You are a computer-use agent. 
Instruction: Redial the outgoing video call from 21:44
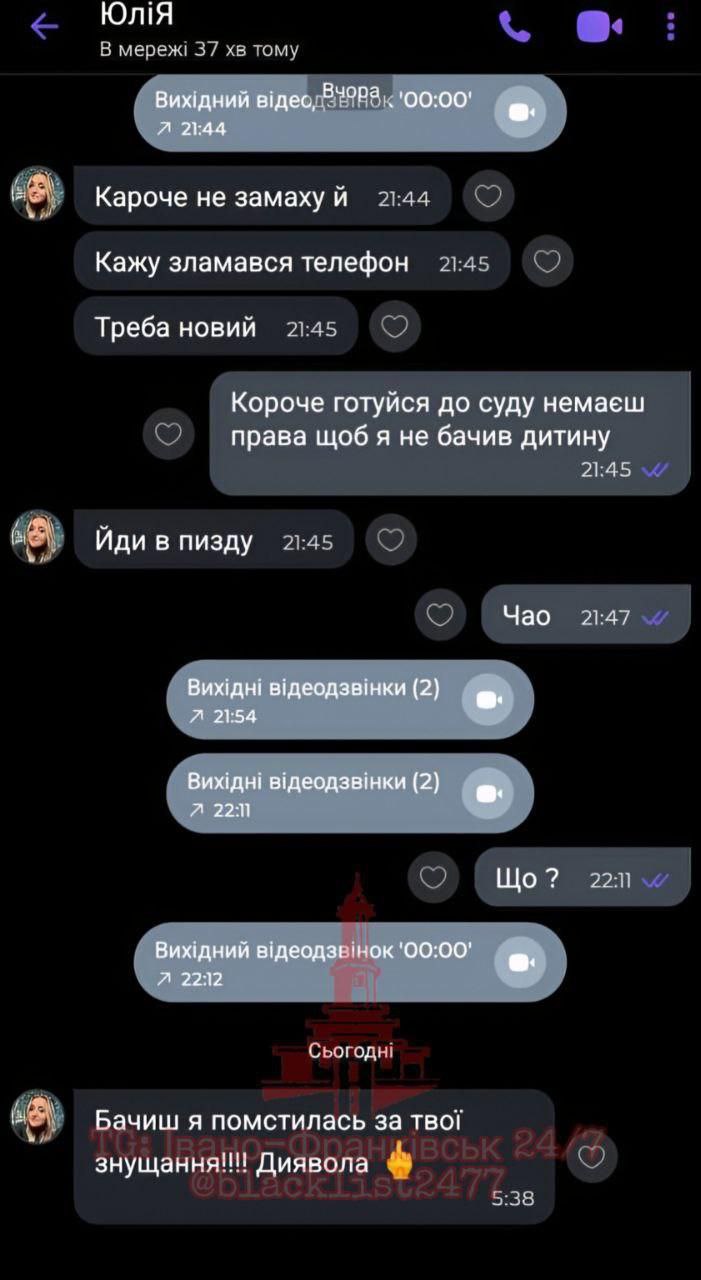point(521,113)
